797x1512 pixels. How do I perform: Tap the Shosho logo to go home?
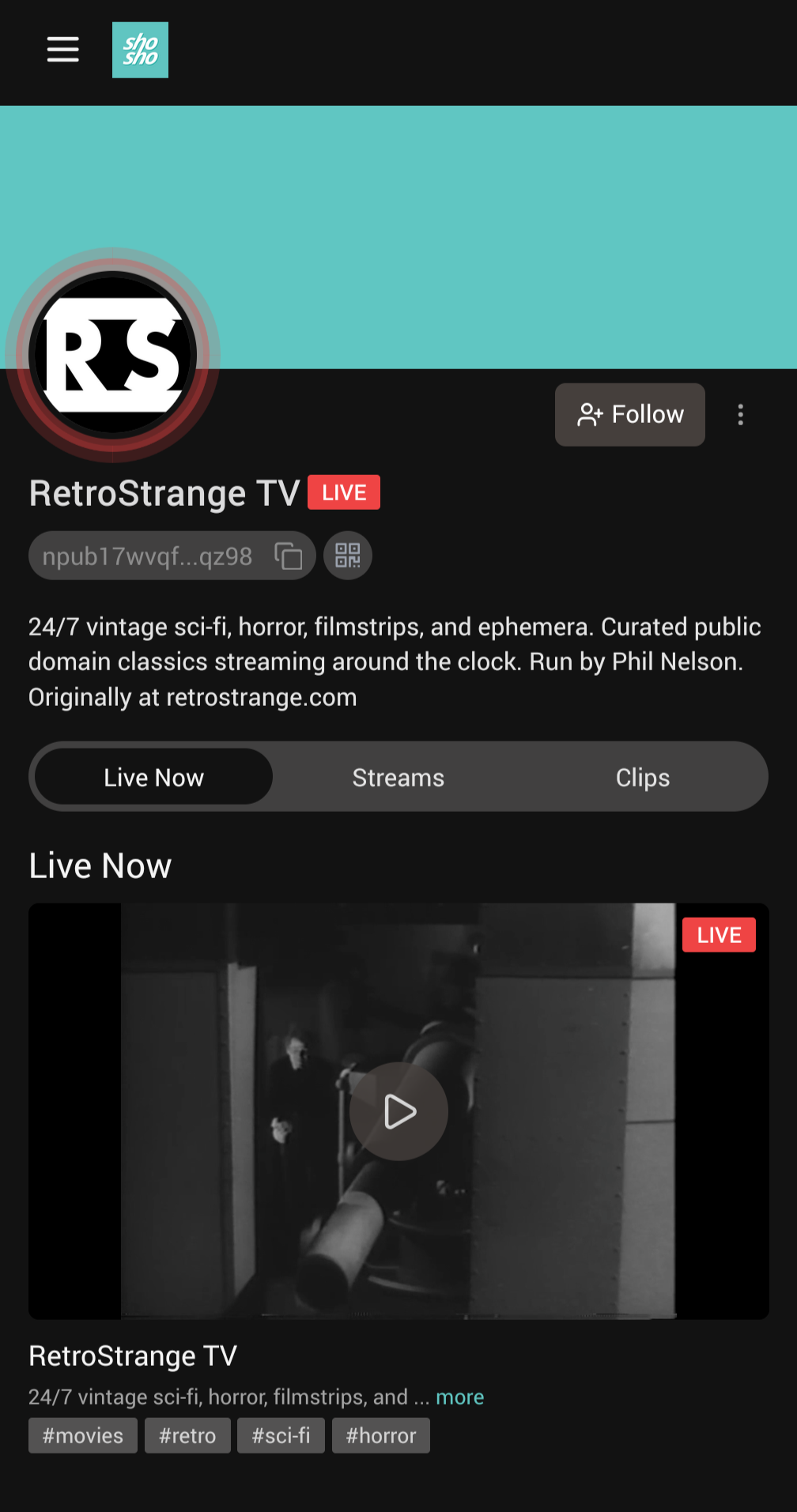tap(140, 50)
